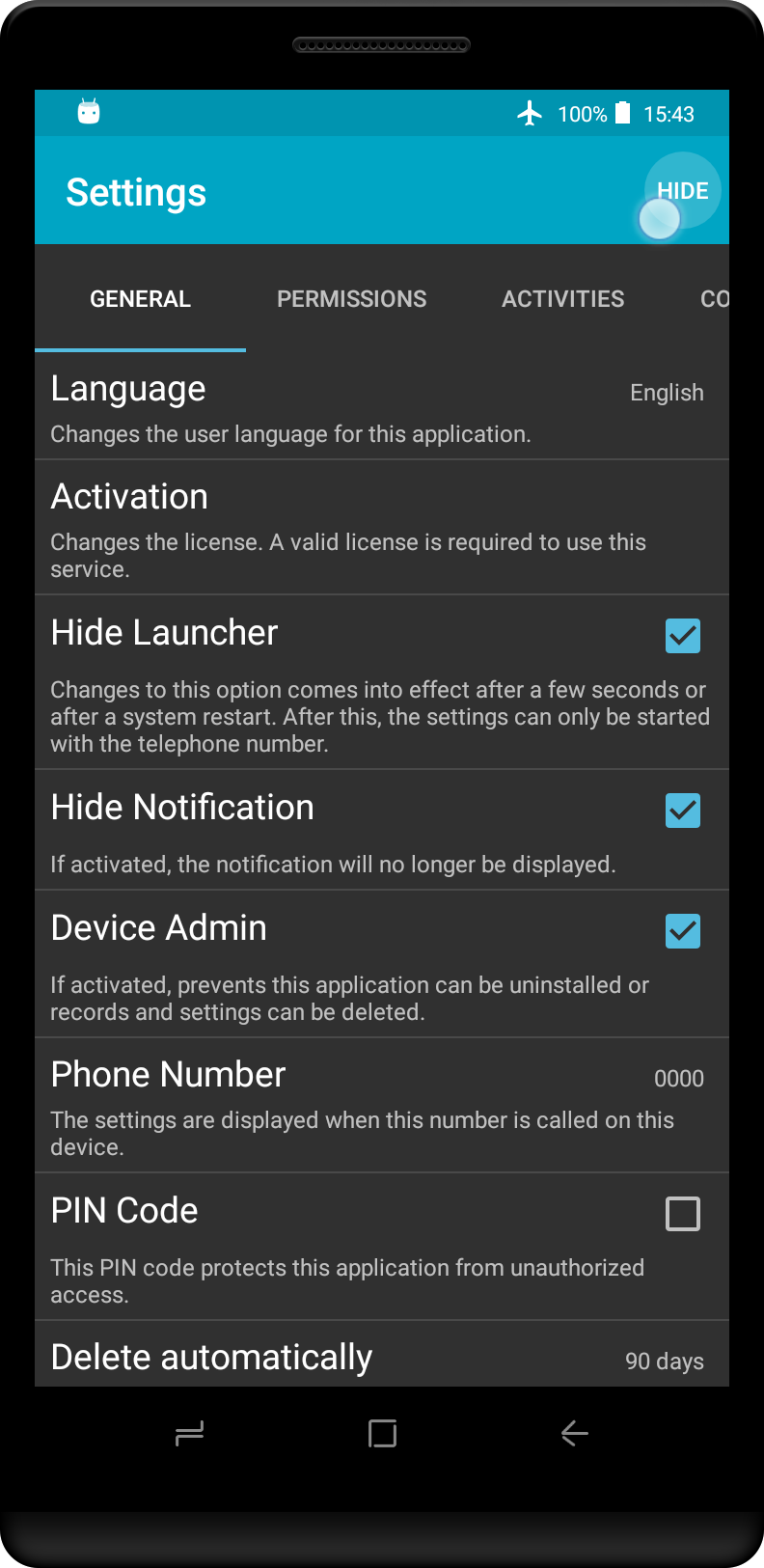This screenshot has height=1568, width=764.
Task: Tap the system back button
Action: 575,1434
